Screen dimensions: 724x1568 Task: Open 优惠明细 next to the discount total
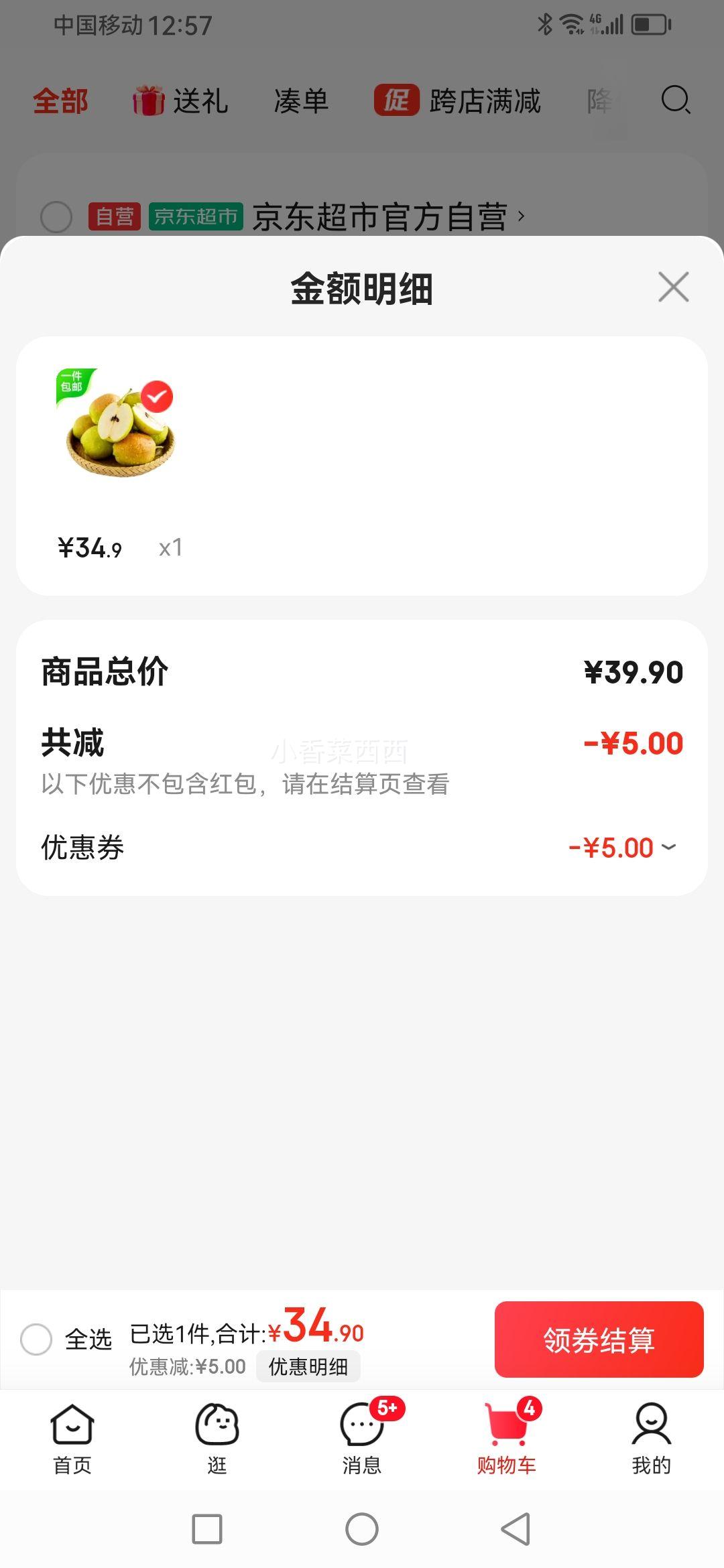[x=308, y=1366]
